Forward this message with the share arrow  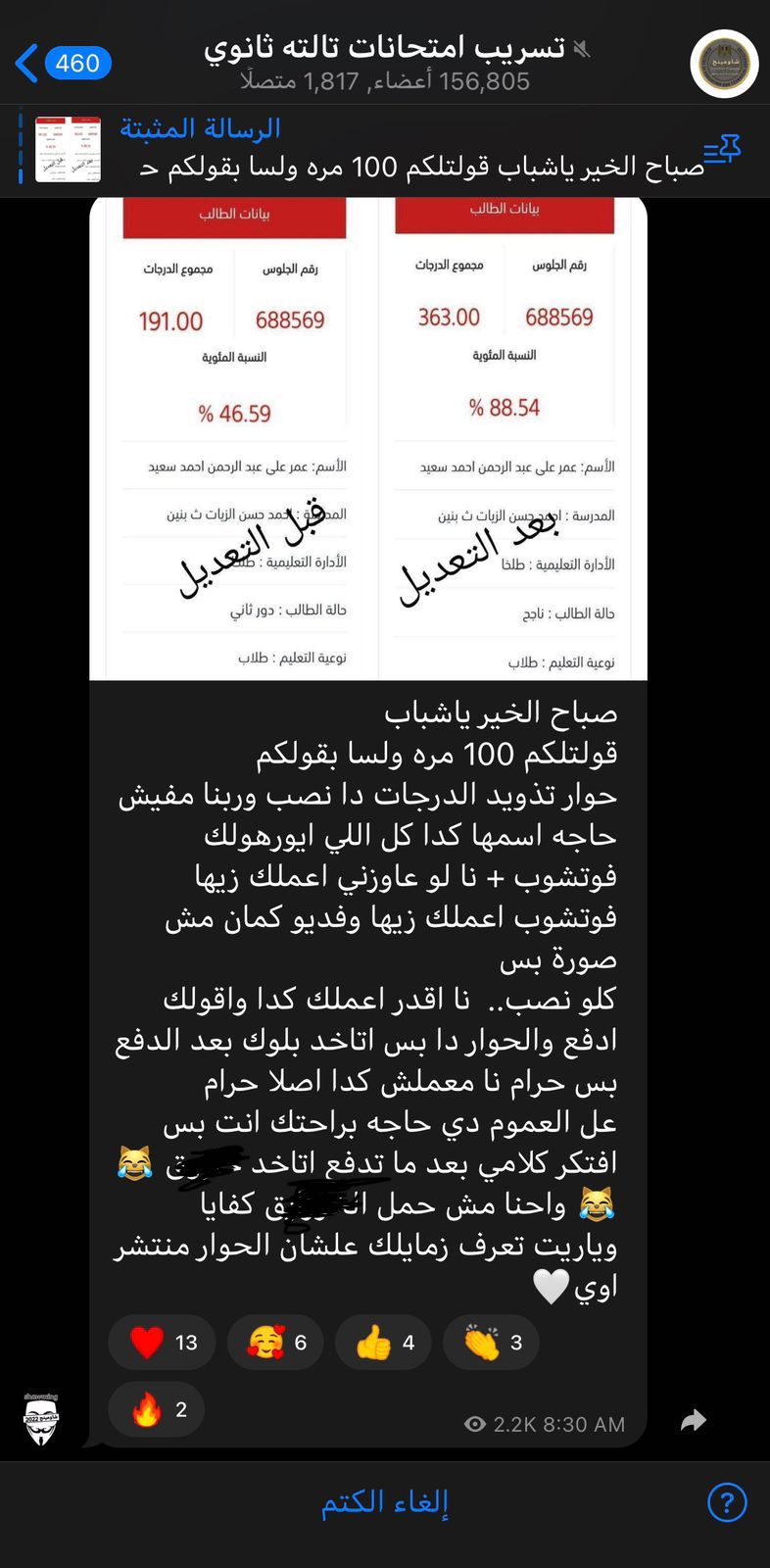[x=694, y=1420]
